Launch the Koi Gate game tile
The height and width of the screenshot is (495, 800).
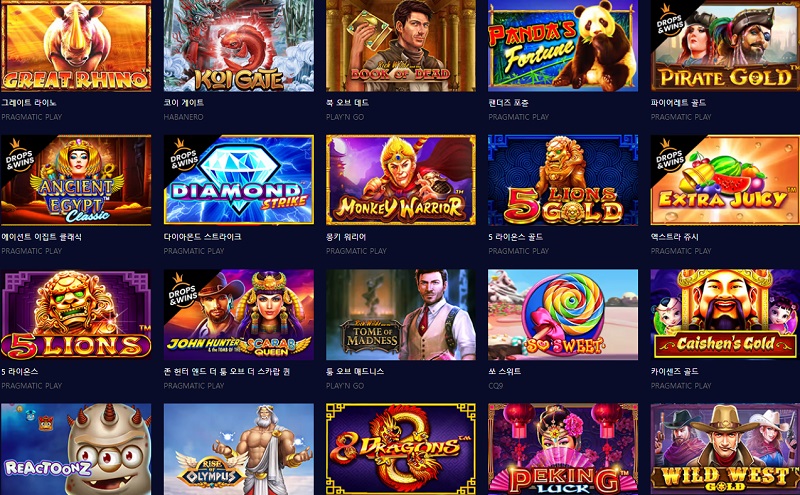(238, 45)
